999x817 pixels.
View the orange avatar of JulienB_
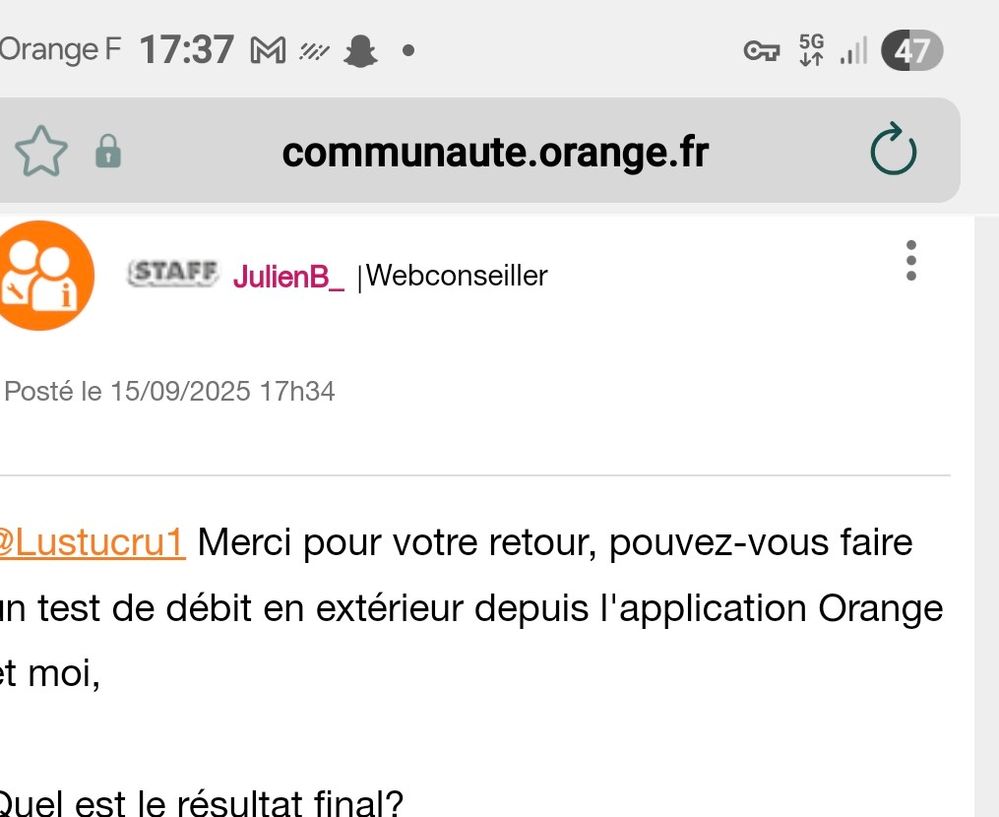click(x=45, y=276)
